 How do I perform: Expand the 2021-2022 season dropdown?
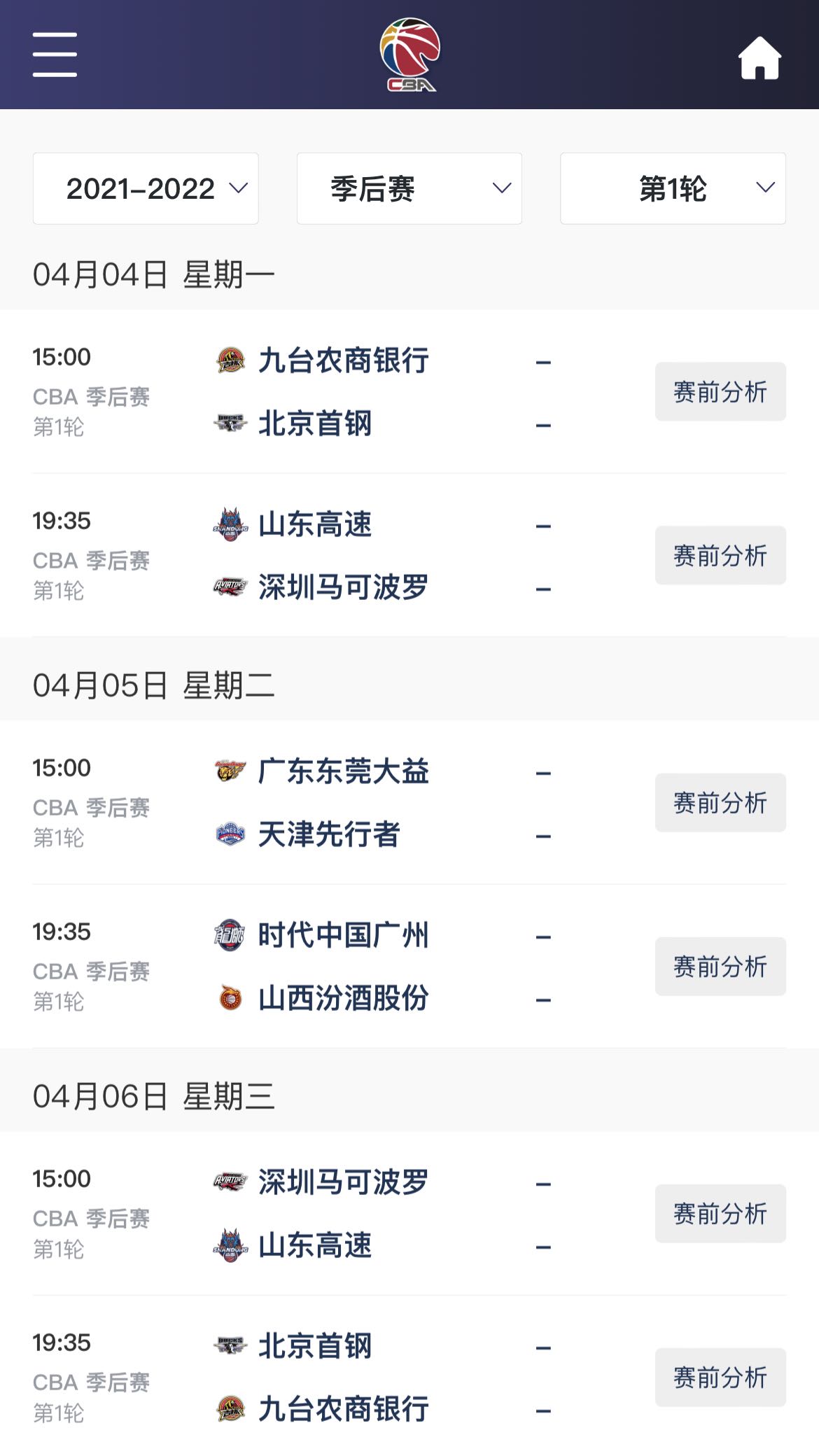click(x=146, y=188)
